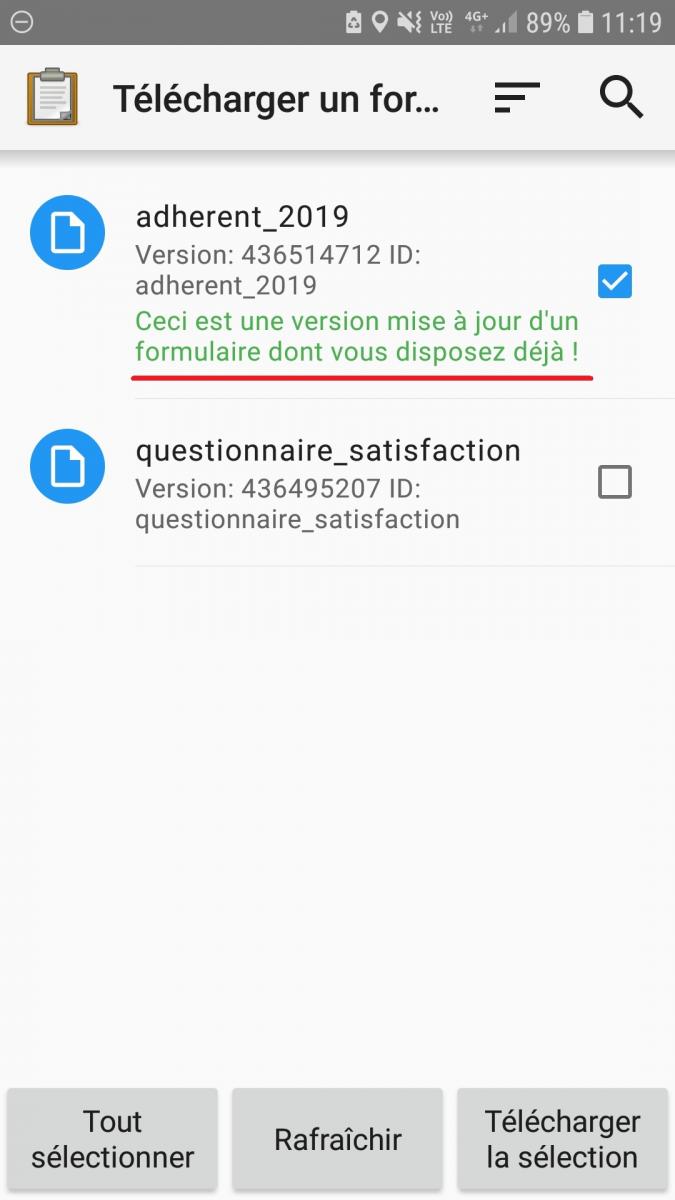The height and width of the screenshot is (1200, 675).
Task: Uncheck the adherent_2019 form checkbox
Action: [614, 282]
